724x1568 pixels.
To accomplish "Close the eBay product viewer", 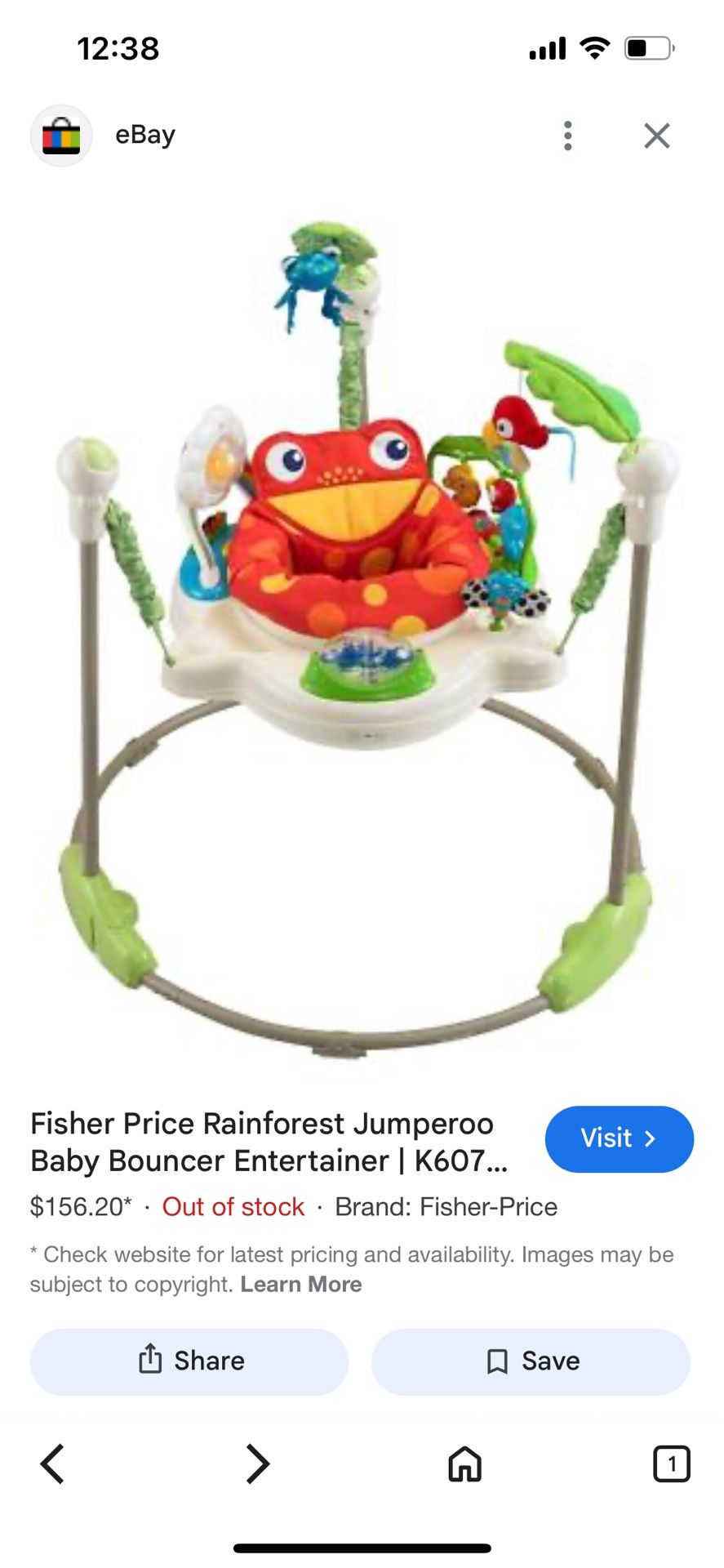I will click(656, 136).
